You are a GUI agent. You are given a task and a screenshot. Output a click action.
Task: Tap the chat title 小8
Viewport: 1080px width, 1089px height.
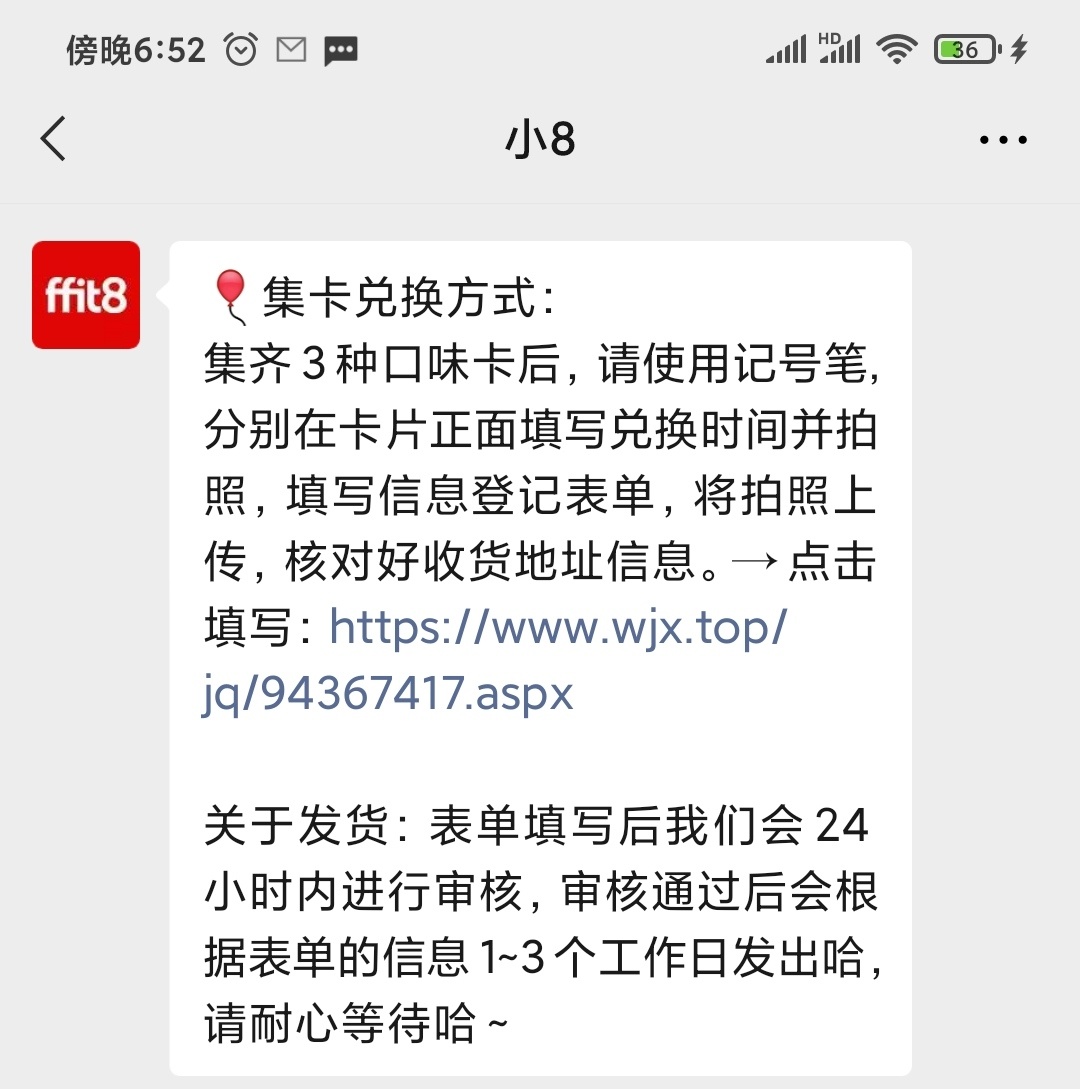(540, 139)
